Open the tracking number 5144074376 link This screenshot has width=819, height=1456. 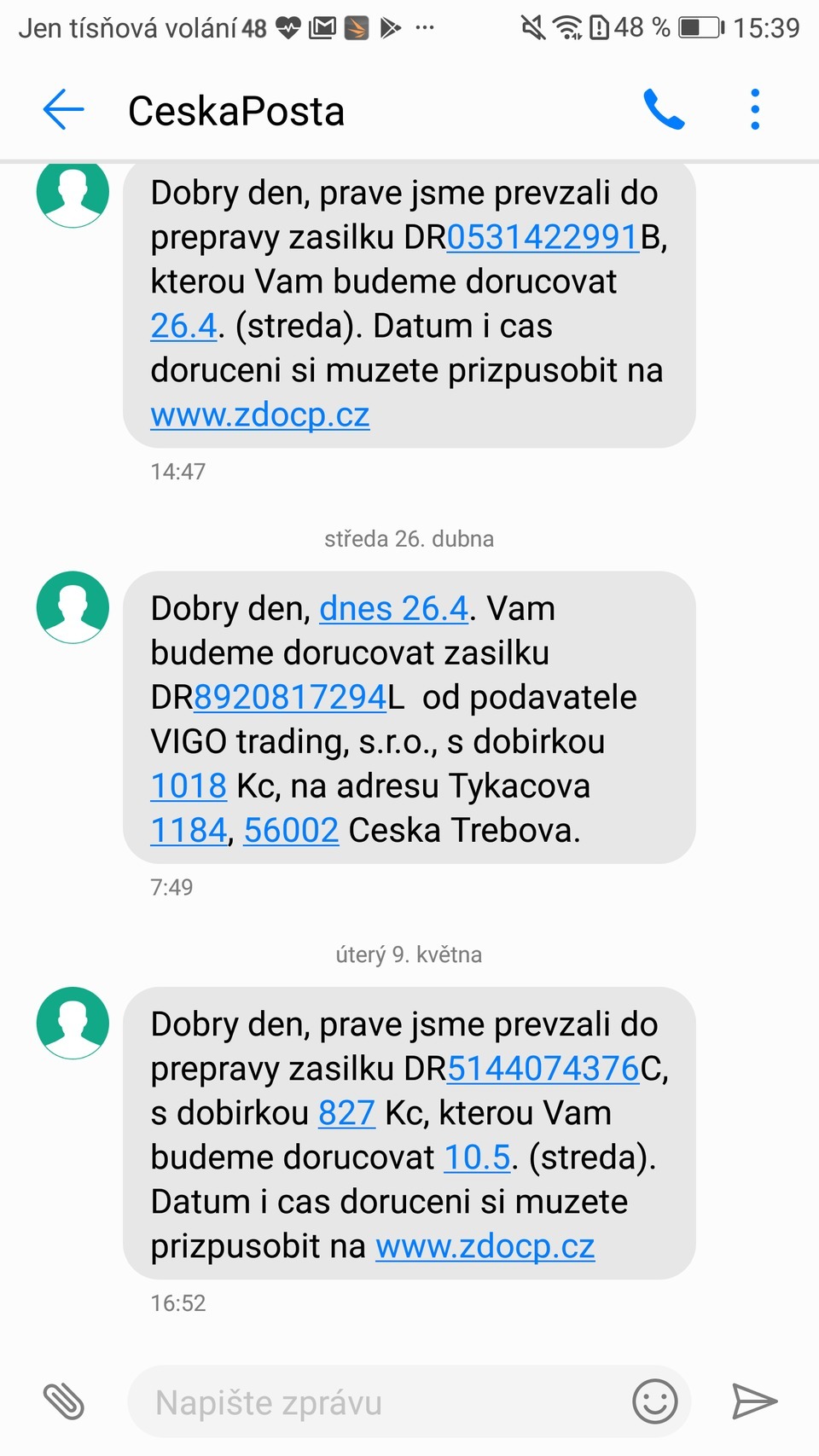(x=543, y=1069)
